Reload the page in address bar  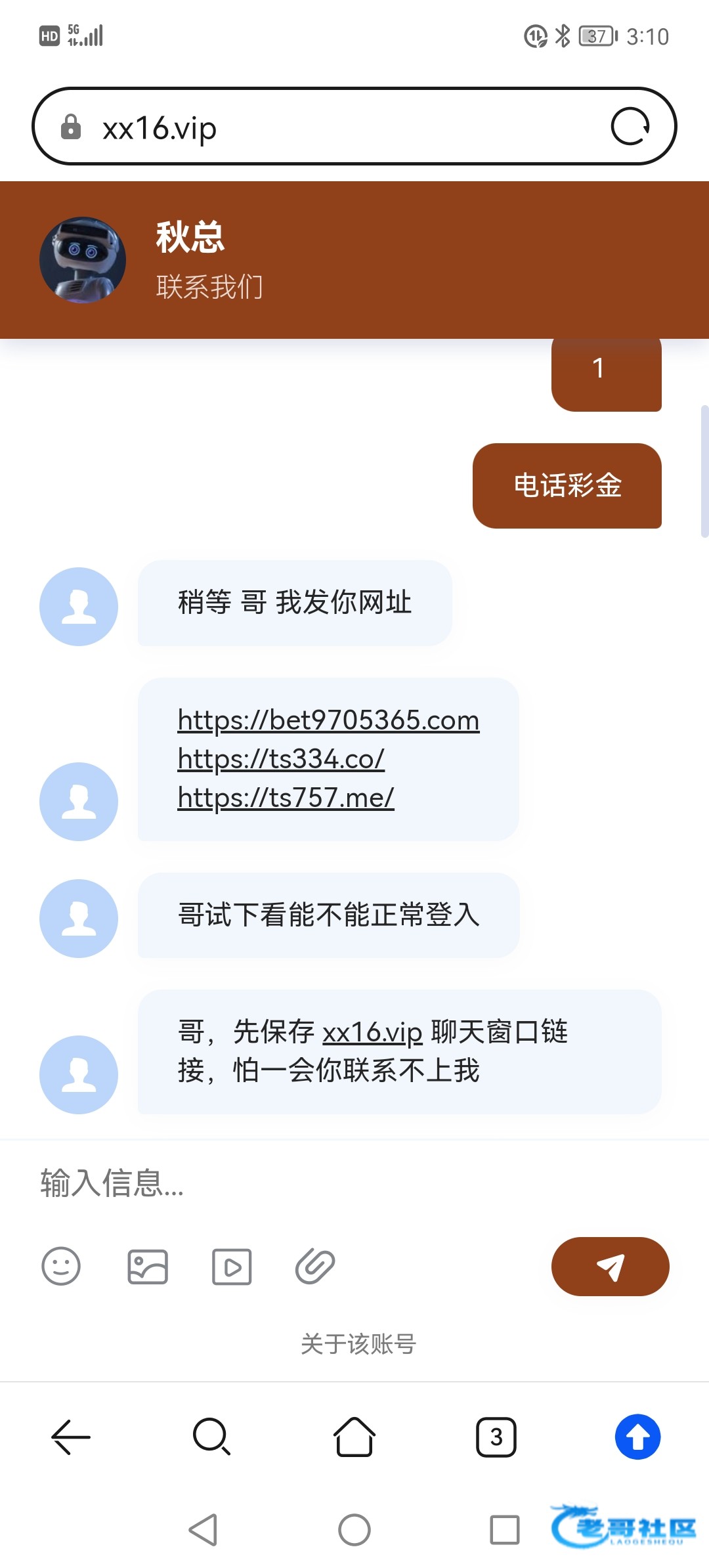coord(630,126)
